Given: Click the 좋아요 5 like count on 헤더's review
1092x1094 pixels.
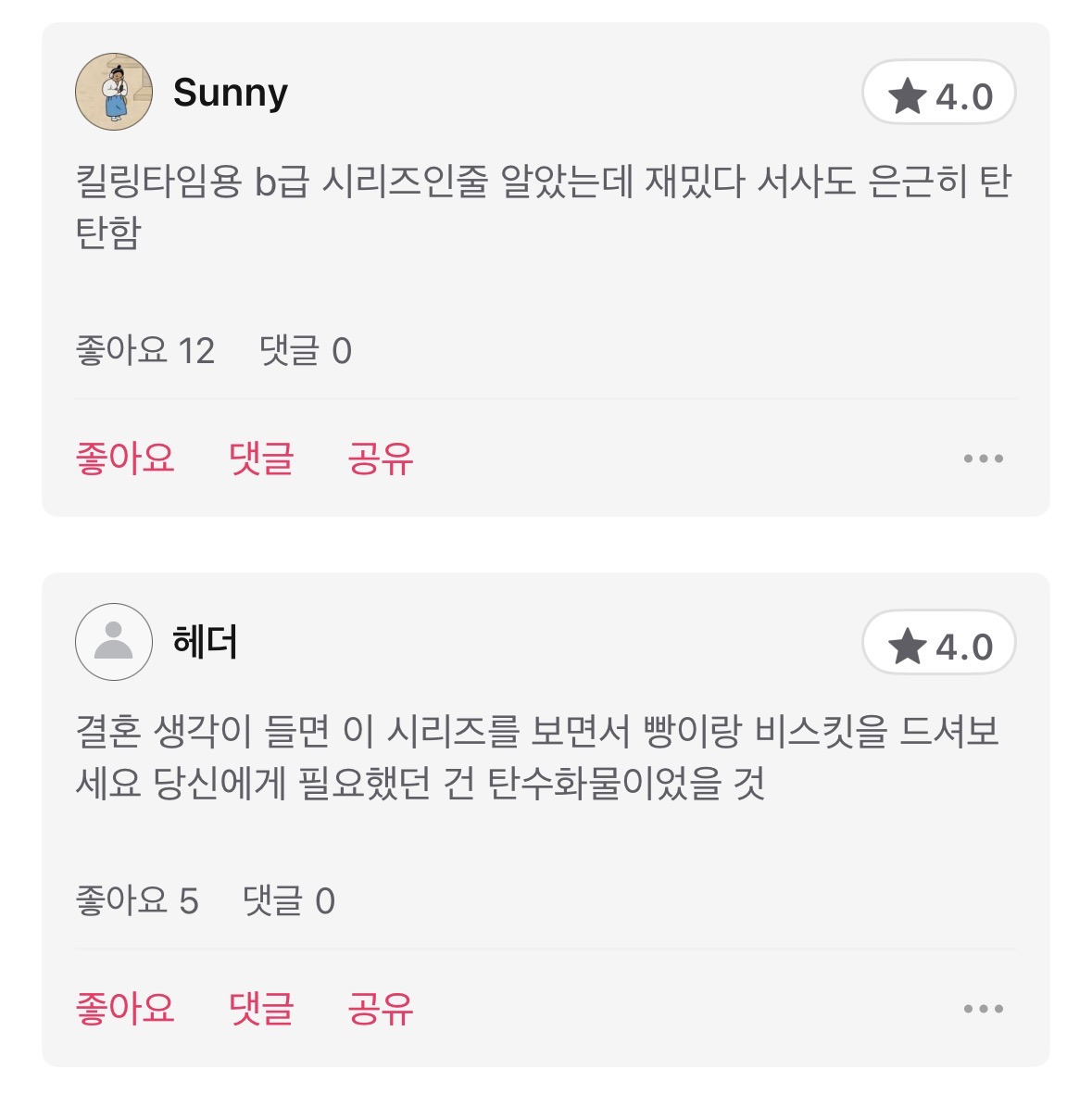Looking at the screenshot, I should (136, 899).
